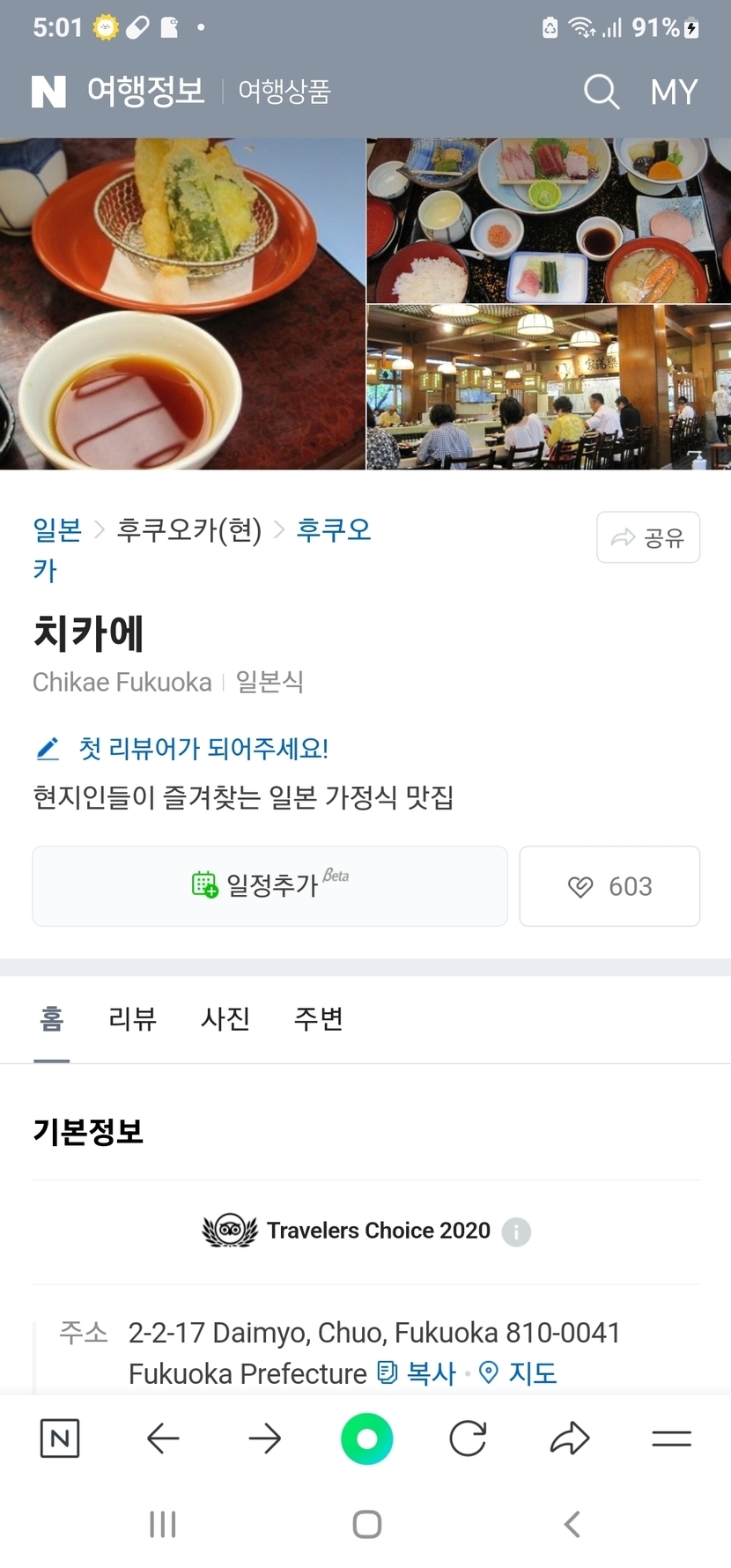The height and width of the screenshot is (1568, 731).
Task: Go to the phone's home screen
Action: click(366, 1524)
